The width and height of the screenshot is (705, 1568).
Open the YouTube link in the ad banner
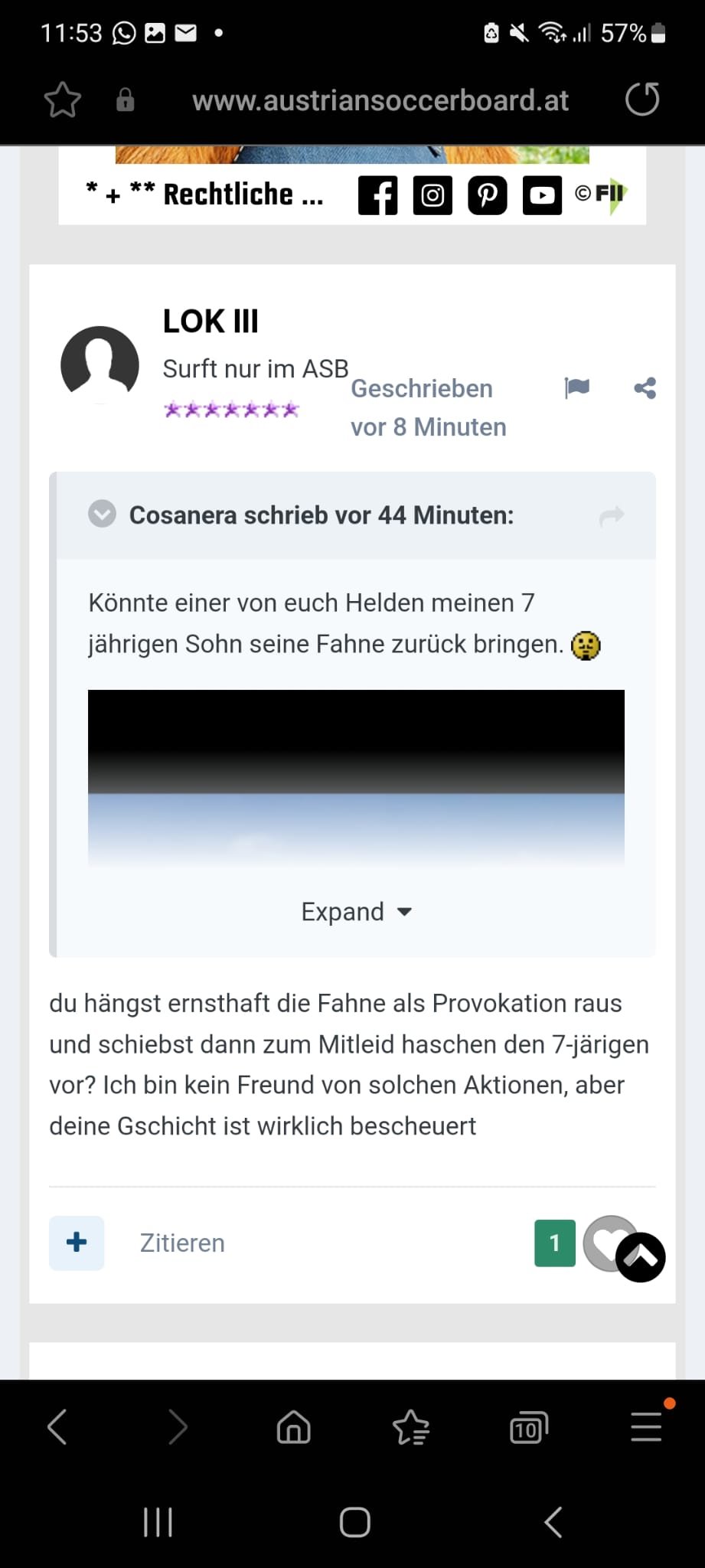[542, 195]
